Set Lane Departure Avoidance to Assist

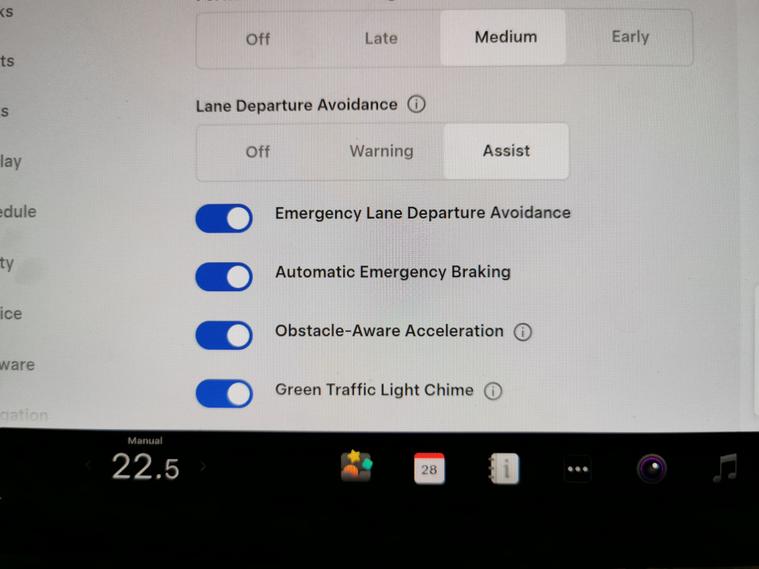point(506,151)
